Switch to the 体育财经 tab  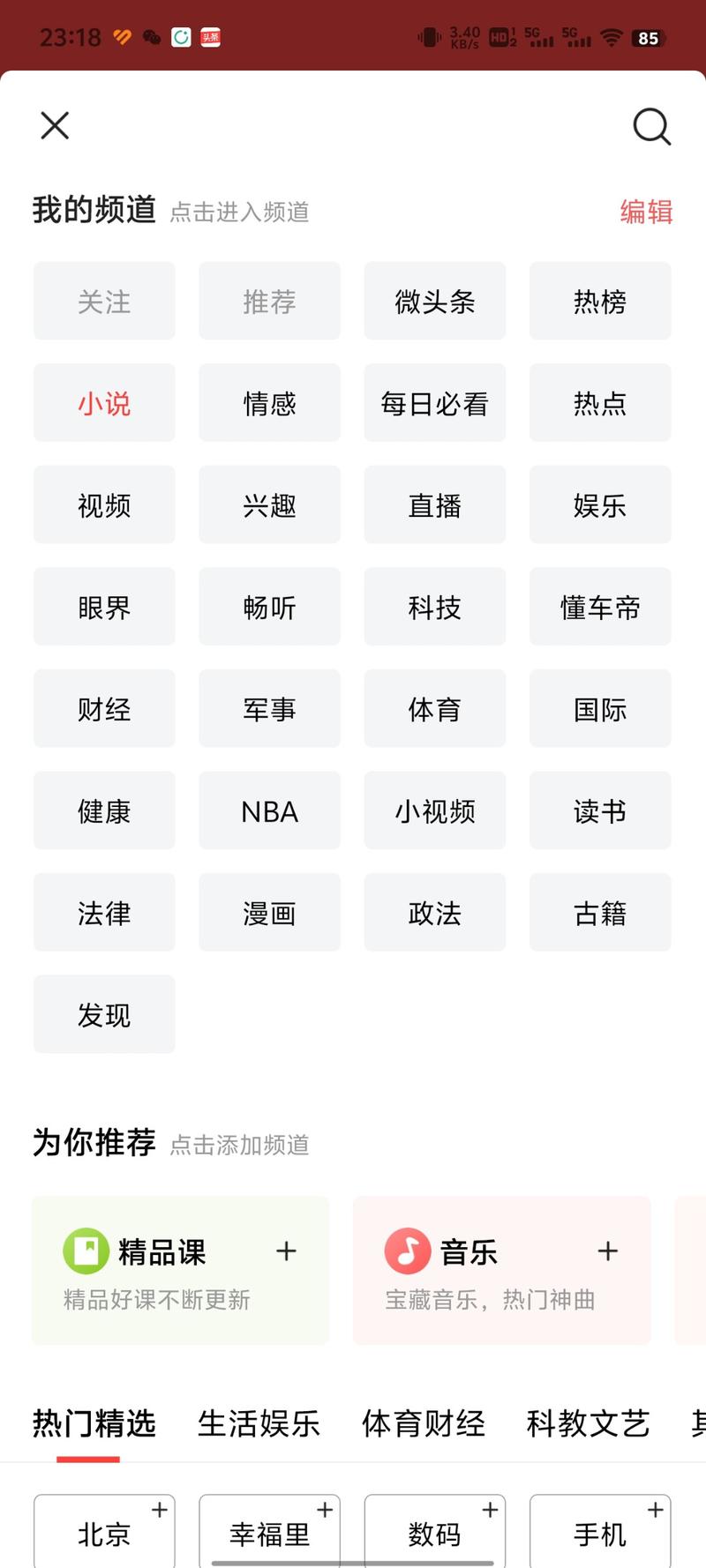click(424, 1423)
